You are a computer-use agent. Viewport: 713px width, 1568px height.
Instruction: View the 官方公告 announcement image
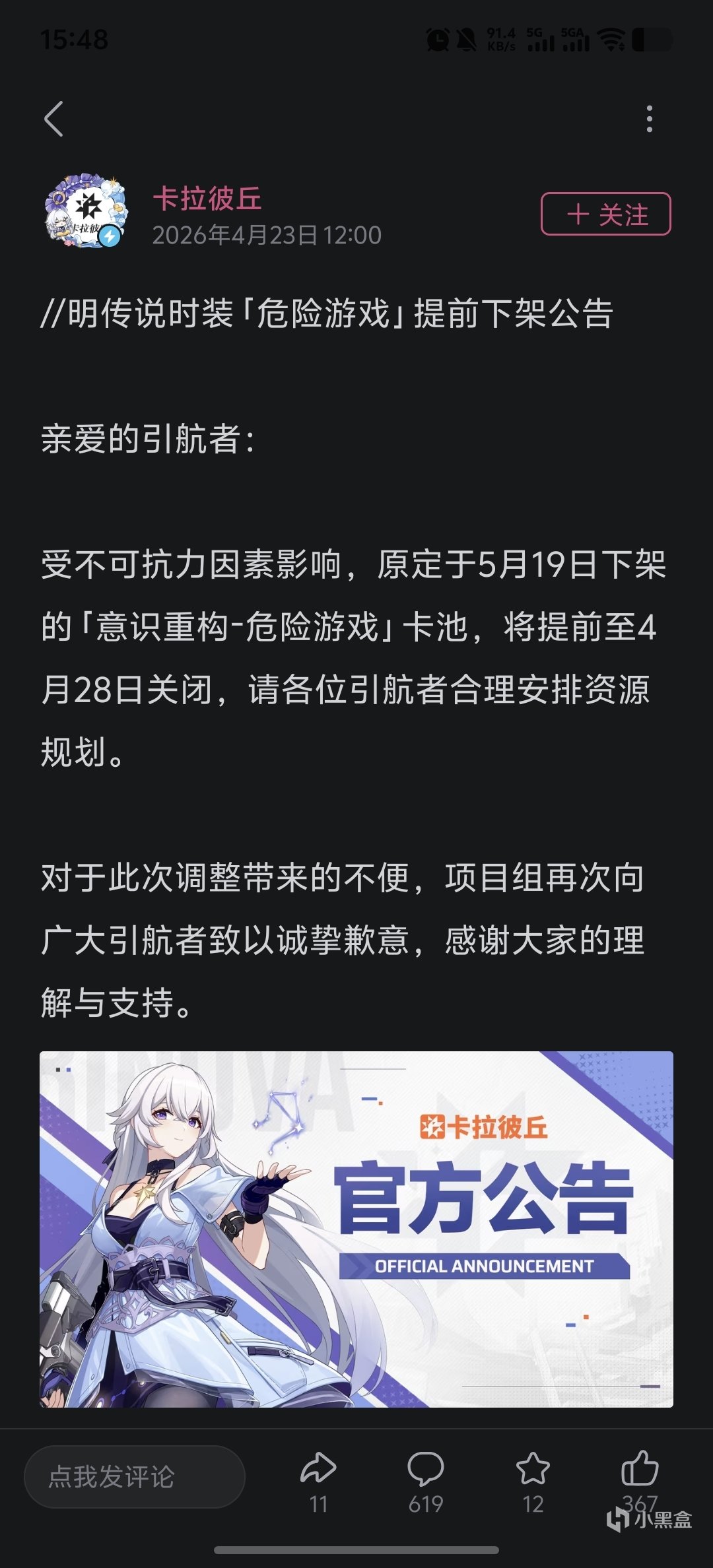356,1229
